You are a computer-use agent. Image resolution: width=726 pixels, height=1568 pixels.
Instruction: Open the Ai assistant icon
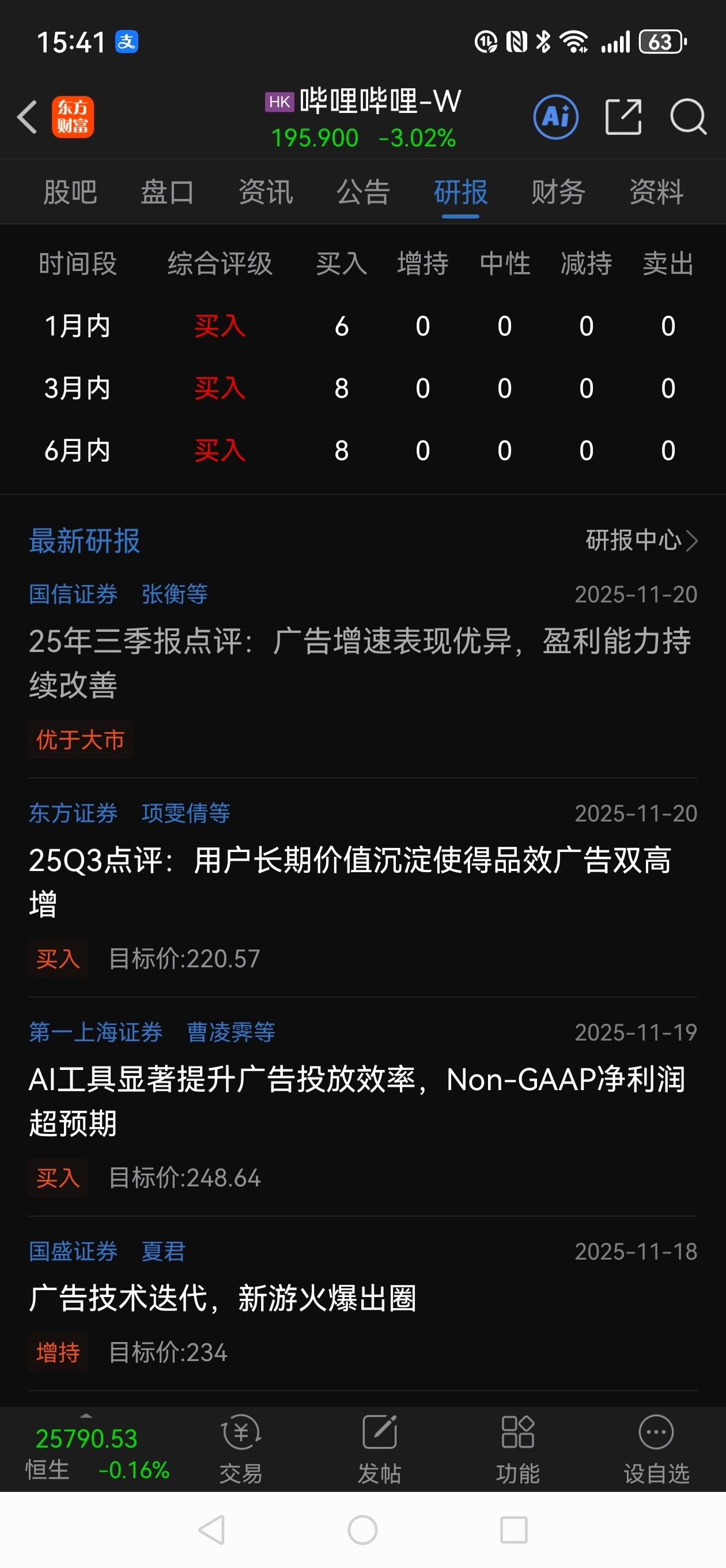[555, 117]
